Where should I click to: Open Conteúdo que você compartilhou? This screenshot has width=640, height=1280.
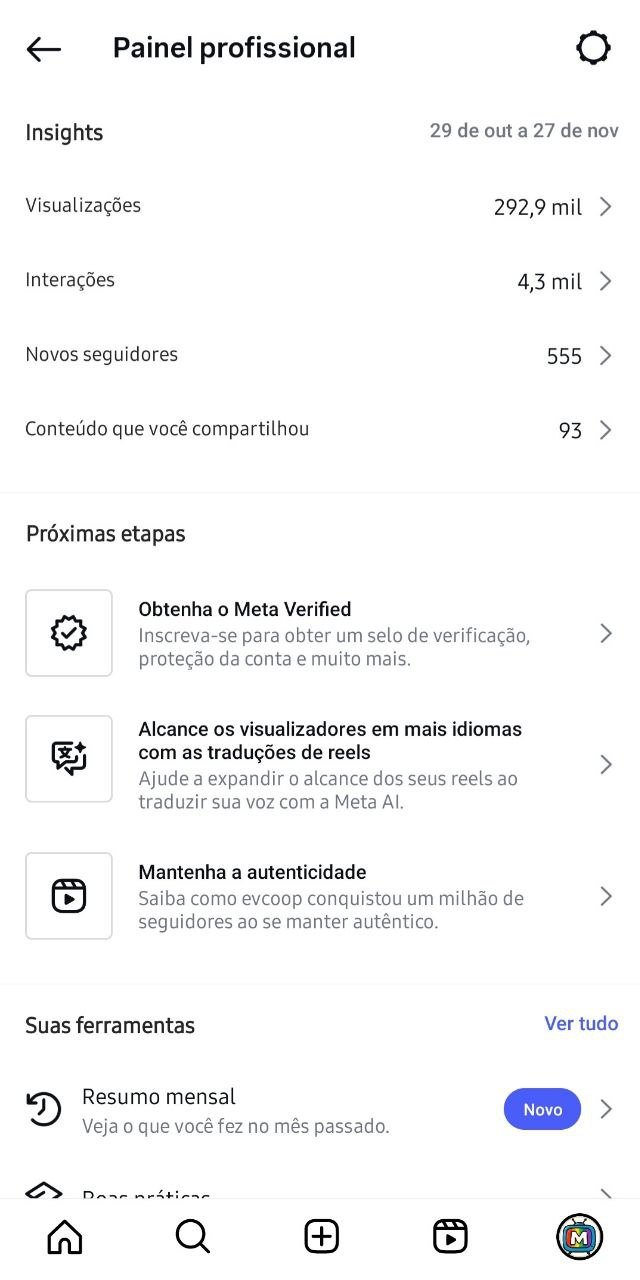pos(320,430)
